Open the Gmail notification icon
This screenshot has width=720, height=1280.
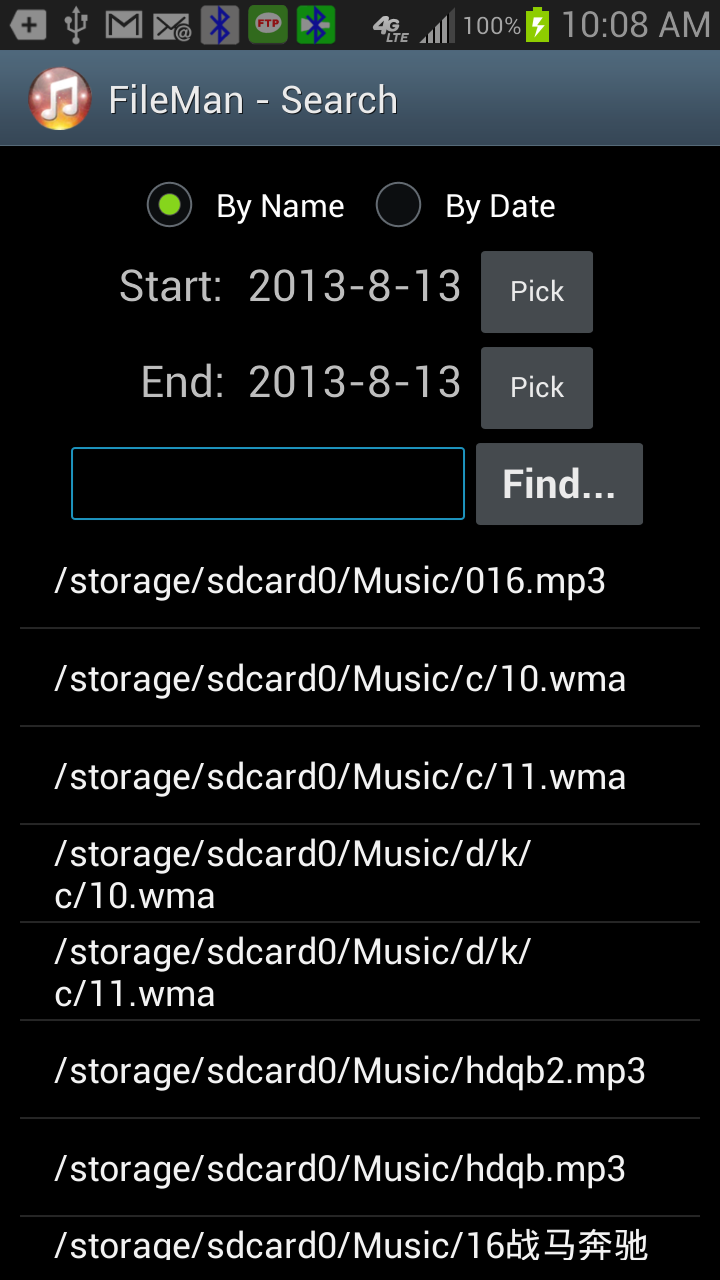point(122,24)
